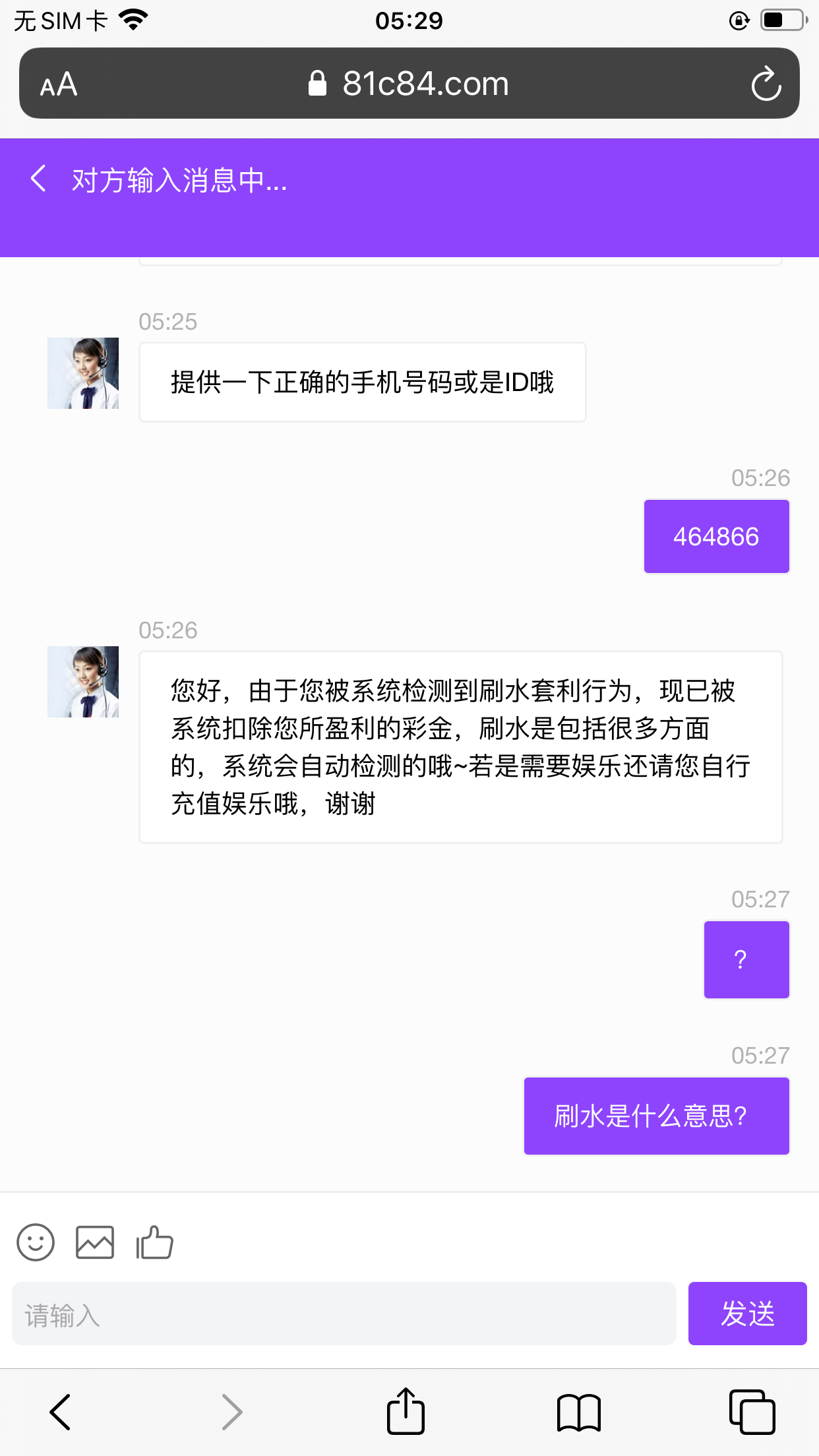The width and height of the screenshot is (819, 1456).
Task: Reload the page via refresh icon
Action: (765, 83)
